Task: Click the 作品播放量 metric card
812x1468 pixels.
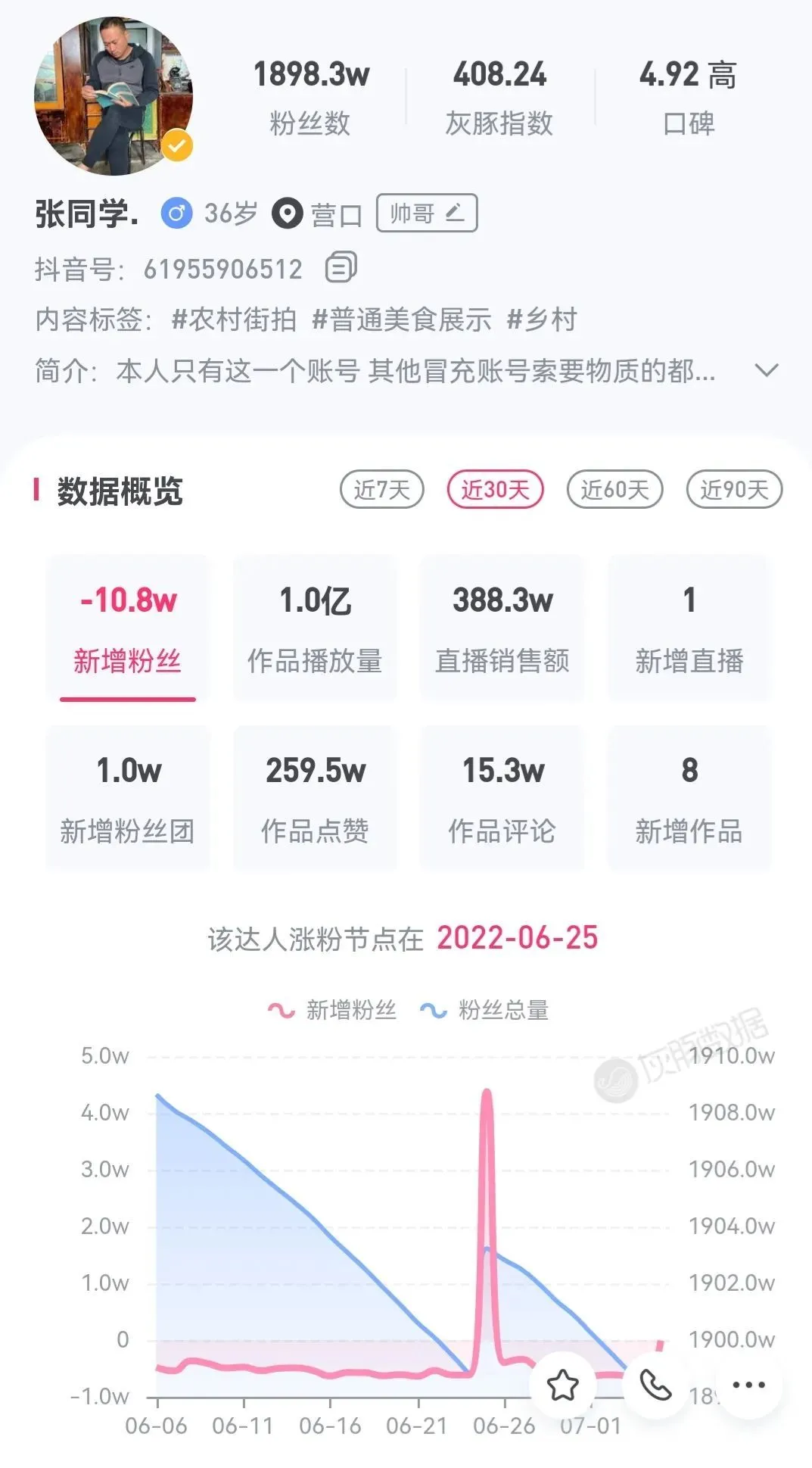Action: click(x=313, y=627)
